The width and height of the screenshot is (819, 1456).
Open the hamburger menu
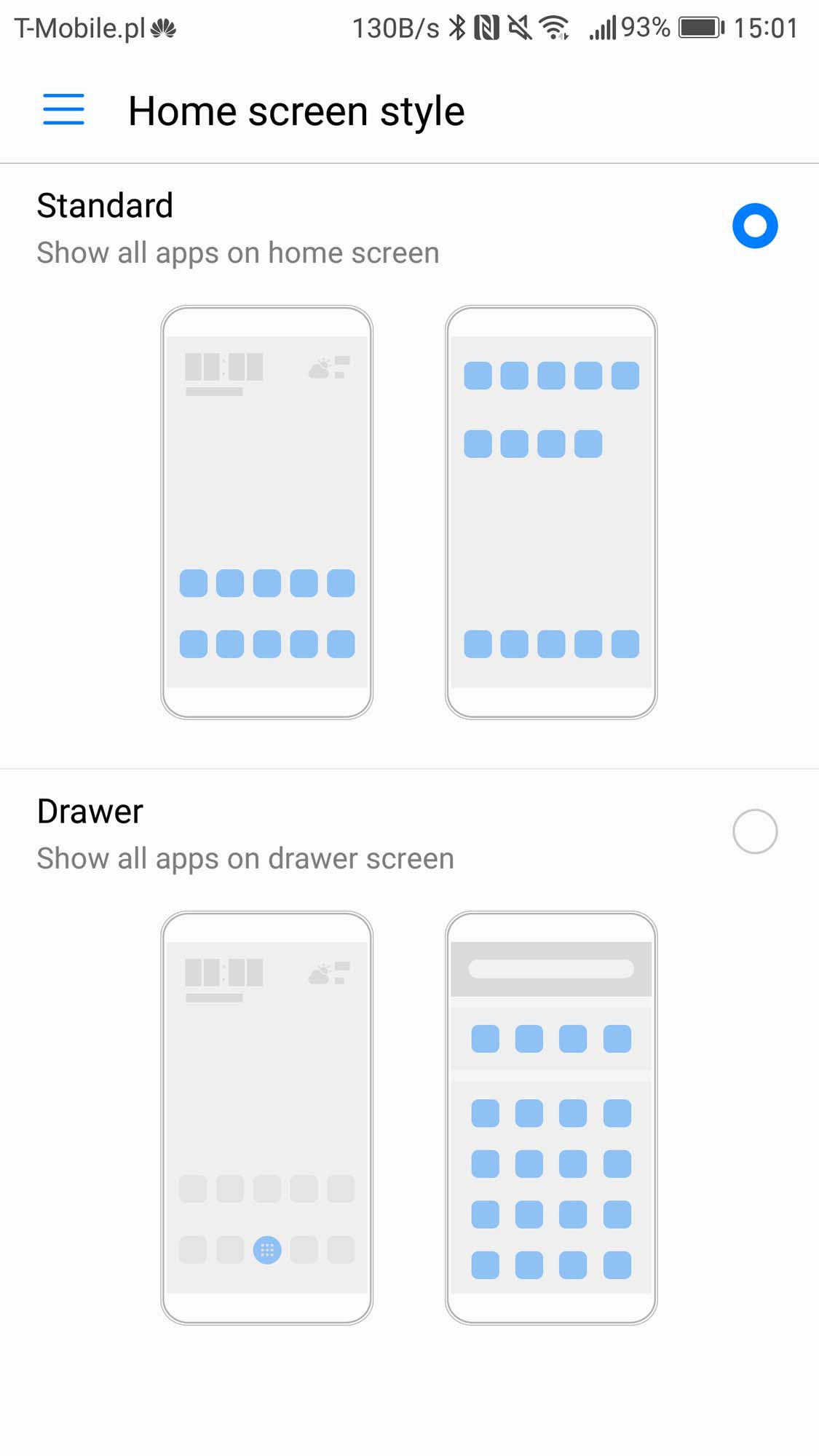pos(63,110)
